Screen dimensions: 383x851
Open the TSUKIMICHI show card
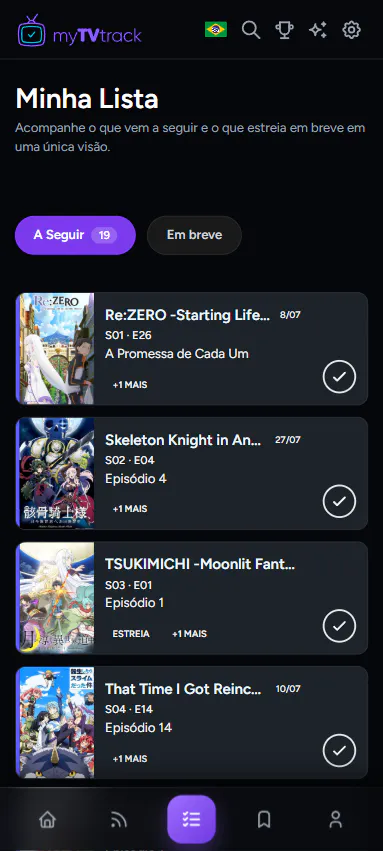pyautogui.click(x=192, y=598)
